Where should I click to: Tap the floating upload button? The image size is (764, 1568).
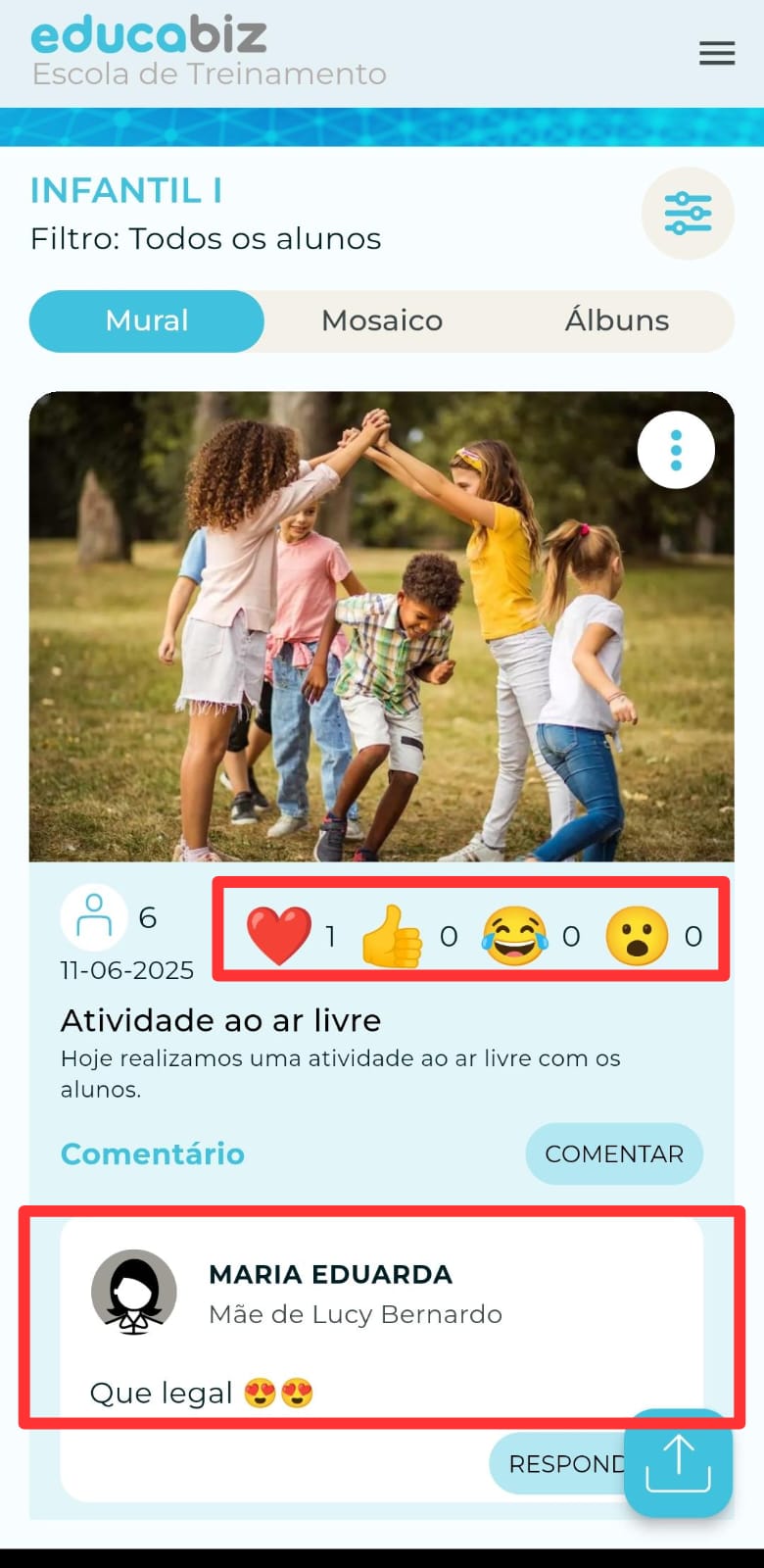678,1464
